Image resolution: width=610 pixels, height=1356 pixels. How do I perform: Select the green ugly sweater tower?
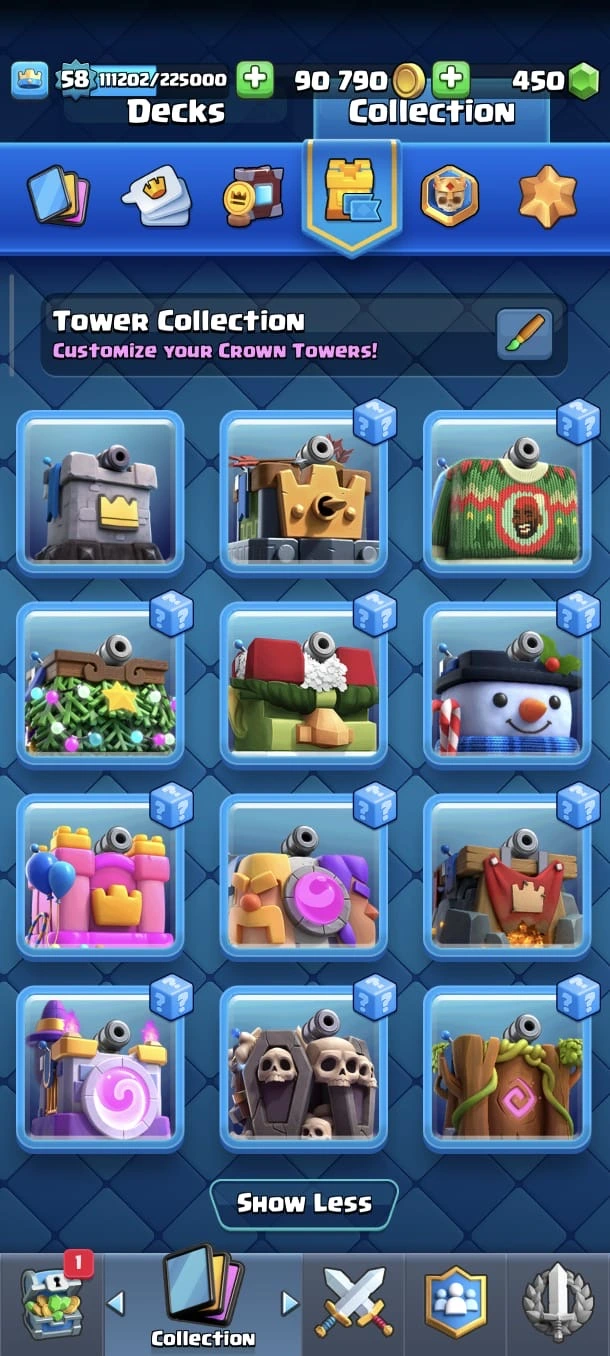(506, 492)
